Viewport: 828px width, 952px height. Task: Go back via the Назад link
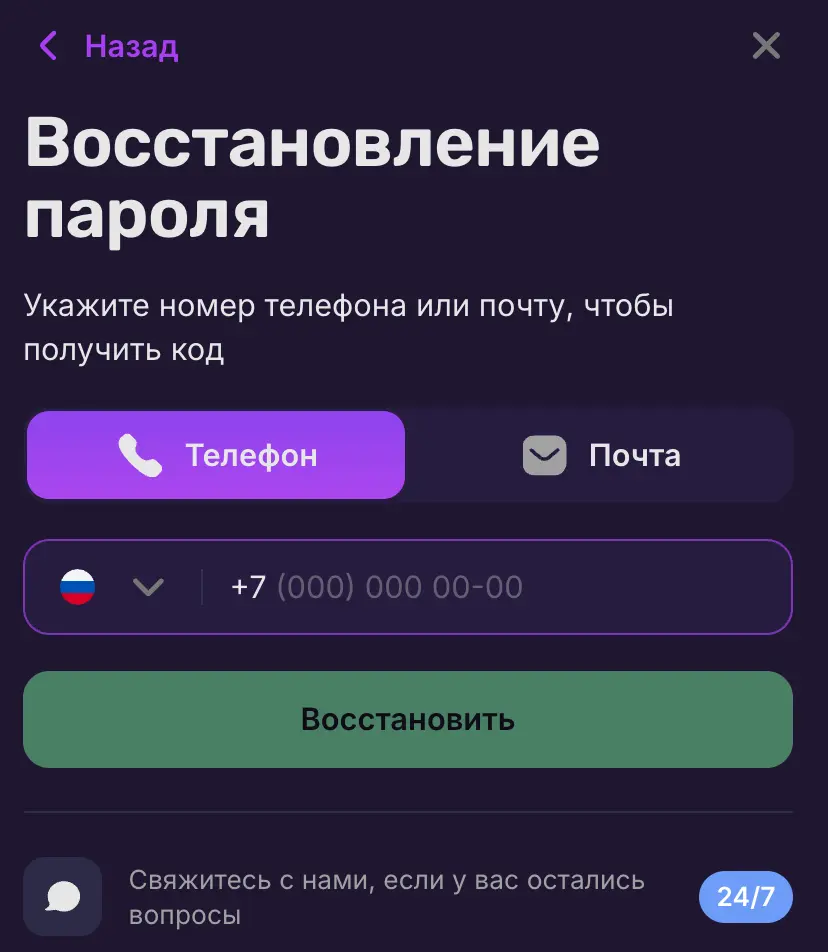click(108, 46)
